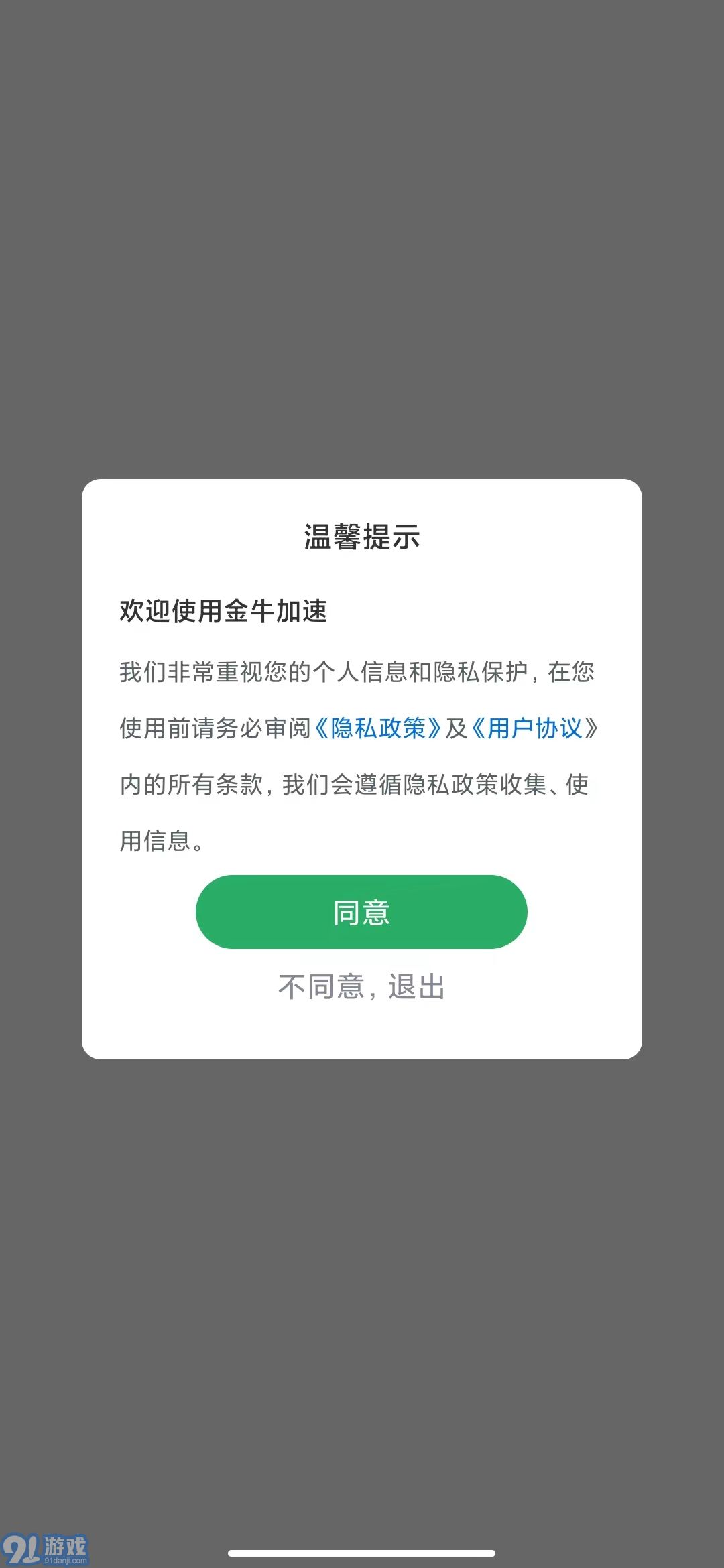Tap the dimmed area above the dialog
Viewport: 724px width, 1568px height.
click(x=362, y=235)
